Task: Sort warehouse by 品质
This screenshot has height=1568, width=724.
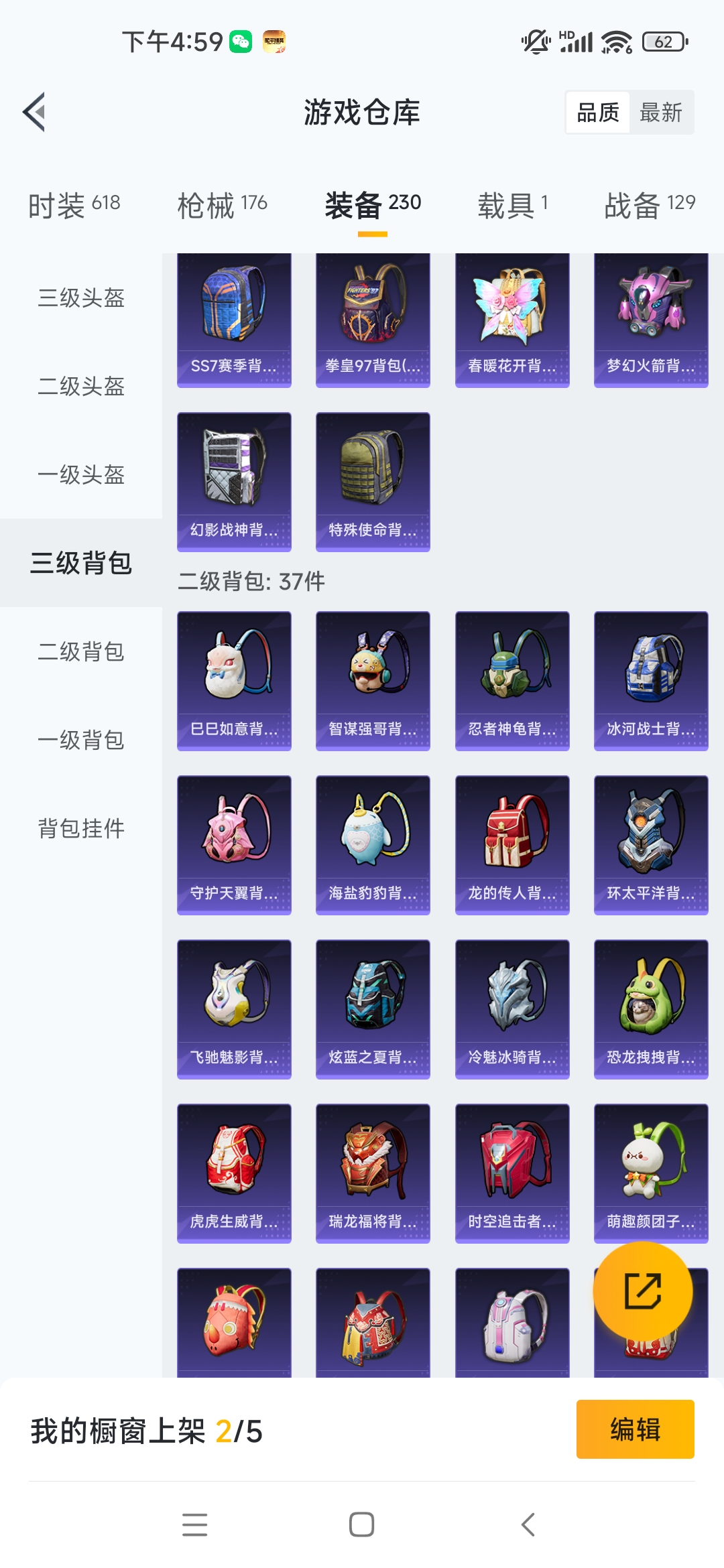Action: tap(598, 113)
